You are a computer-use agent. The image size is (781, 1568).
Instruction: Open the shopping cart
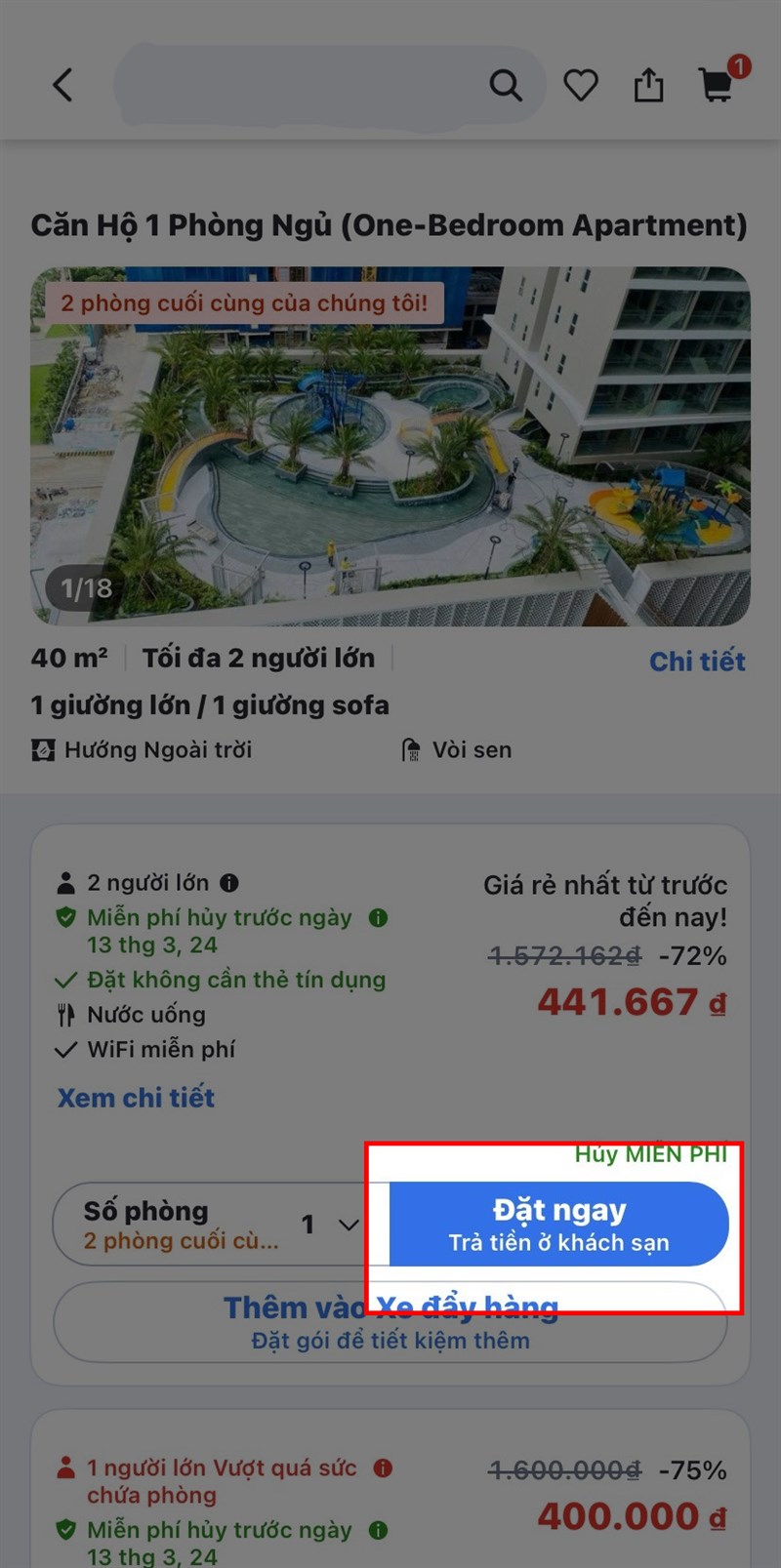(x=716, y=88)
